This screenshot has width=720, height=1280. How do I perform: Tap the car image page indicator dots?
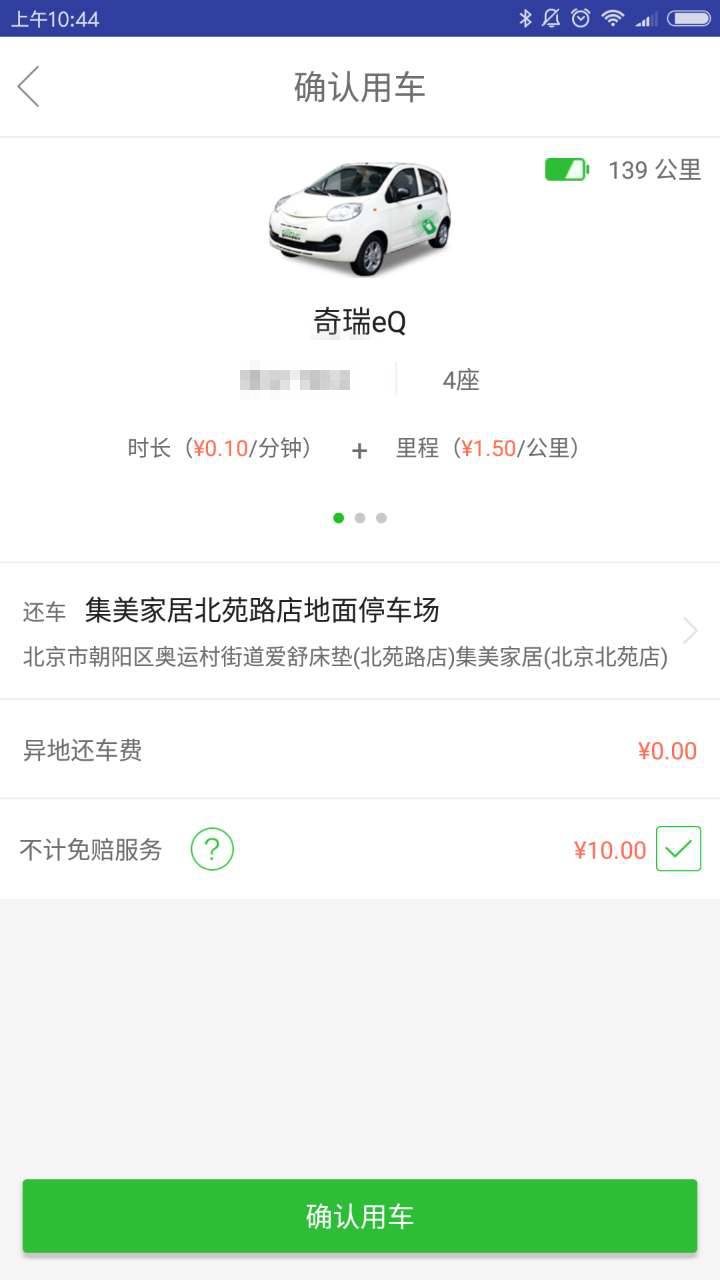point(360,518)
